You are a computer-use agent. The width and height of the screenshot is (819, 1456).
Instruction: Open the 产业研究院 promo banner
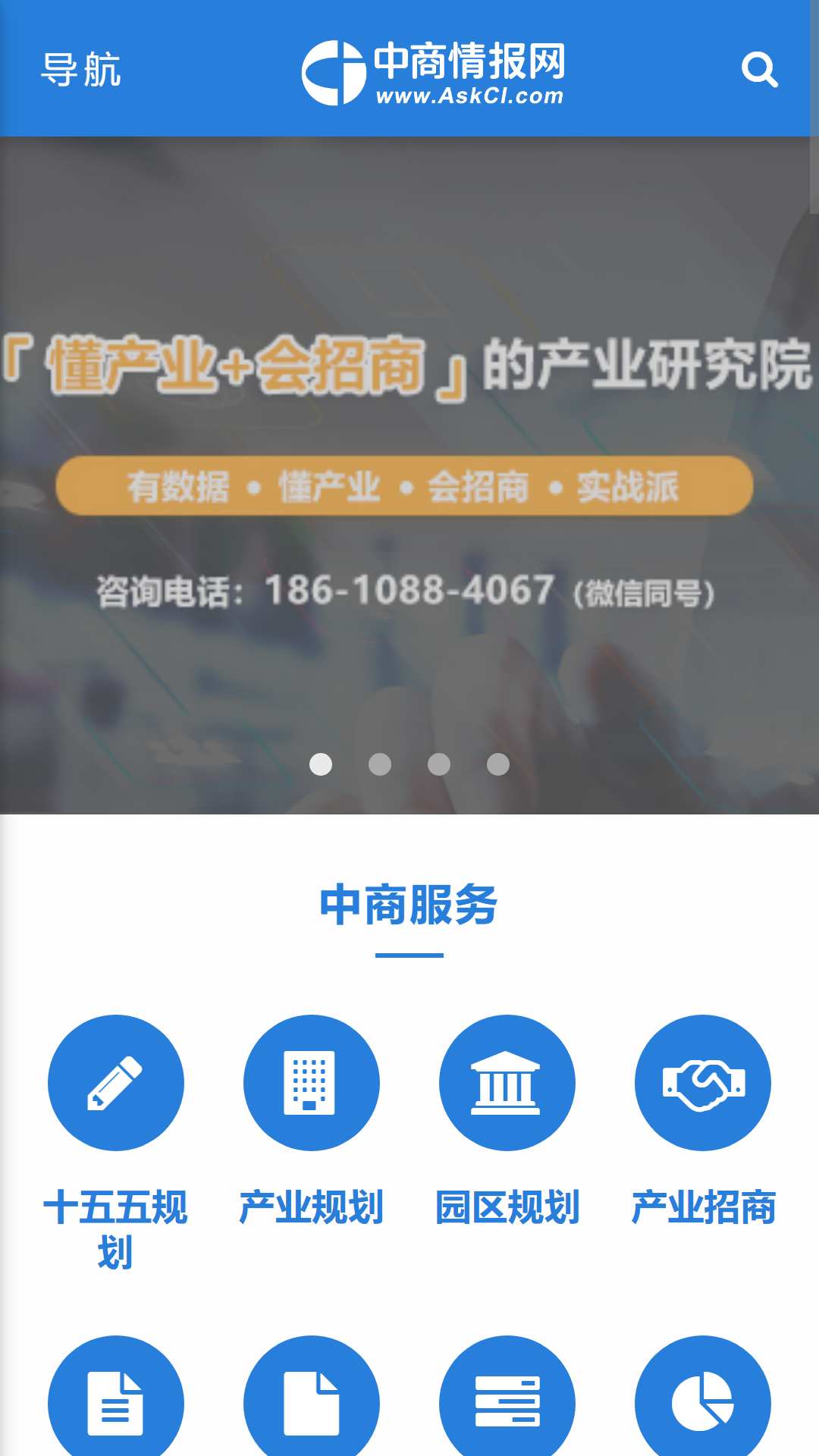tap(409, 475)
